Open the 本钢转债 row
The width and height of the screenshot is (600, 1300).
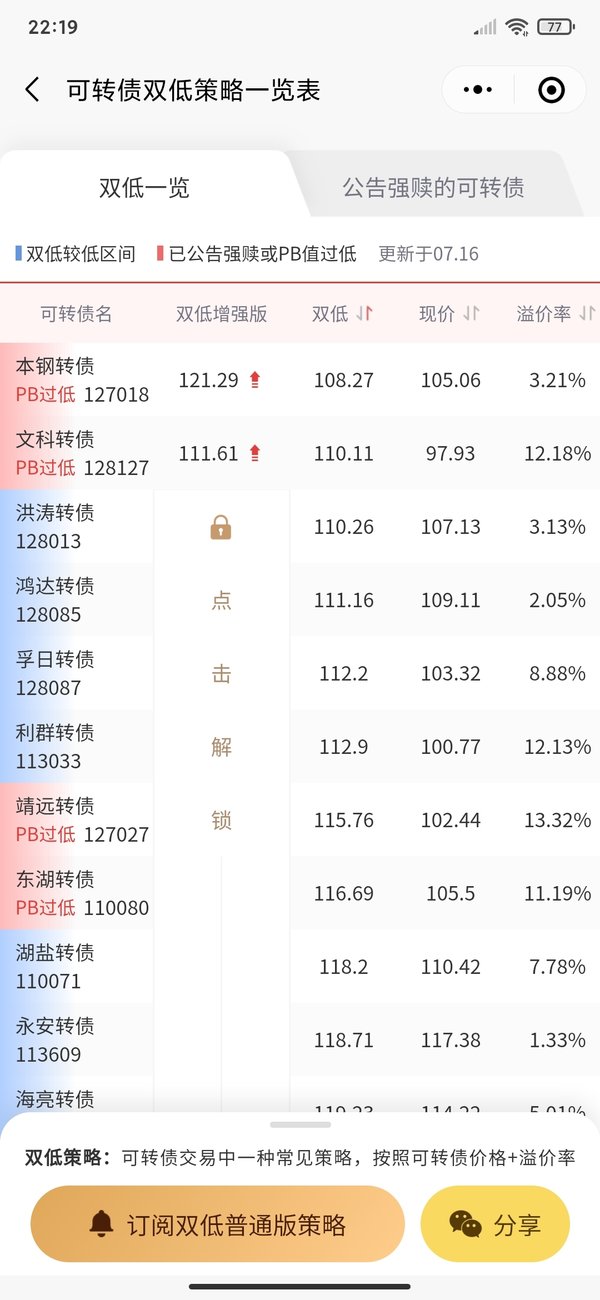pyautogui.click(x=300, y=380)
